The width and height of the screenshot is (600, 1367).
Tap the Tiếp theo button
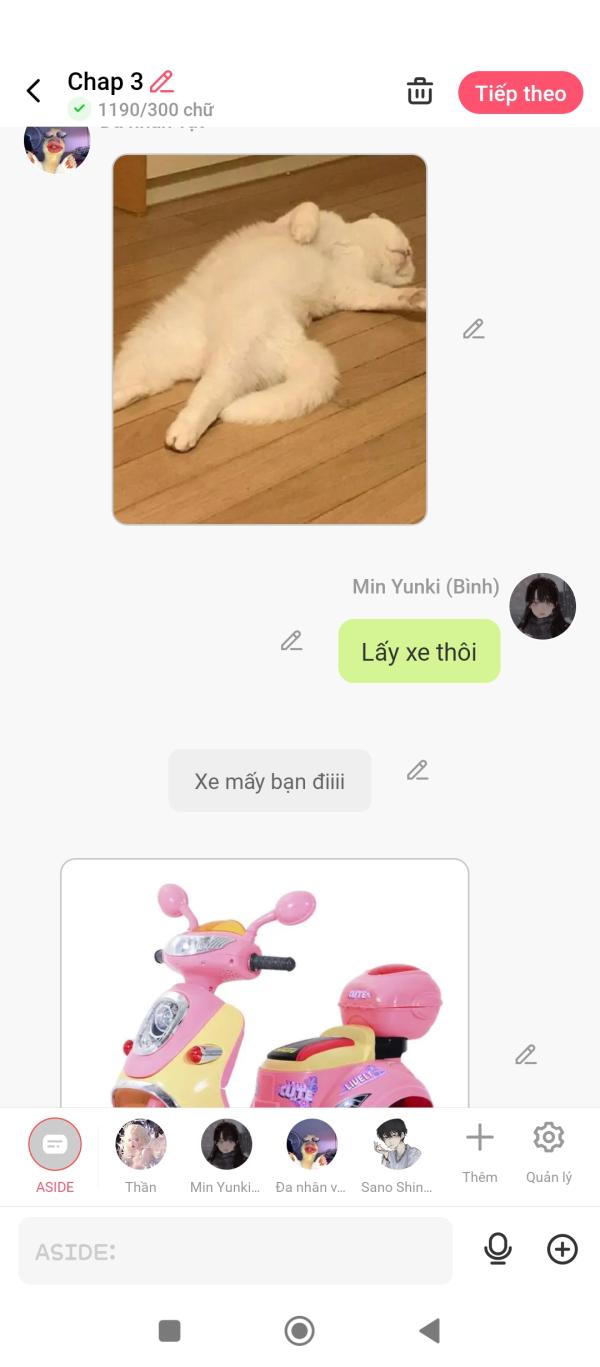520,93
